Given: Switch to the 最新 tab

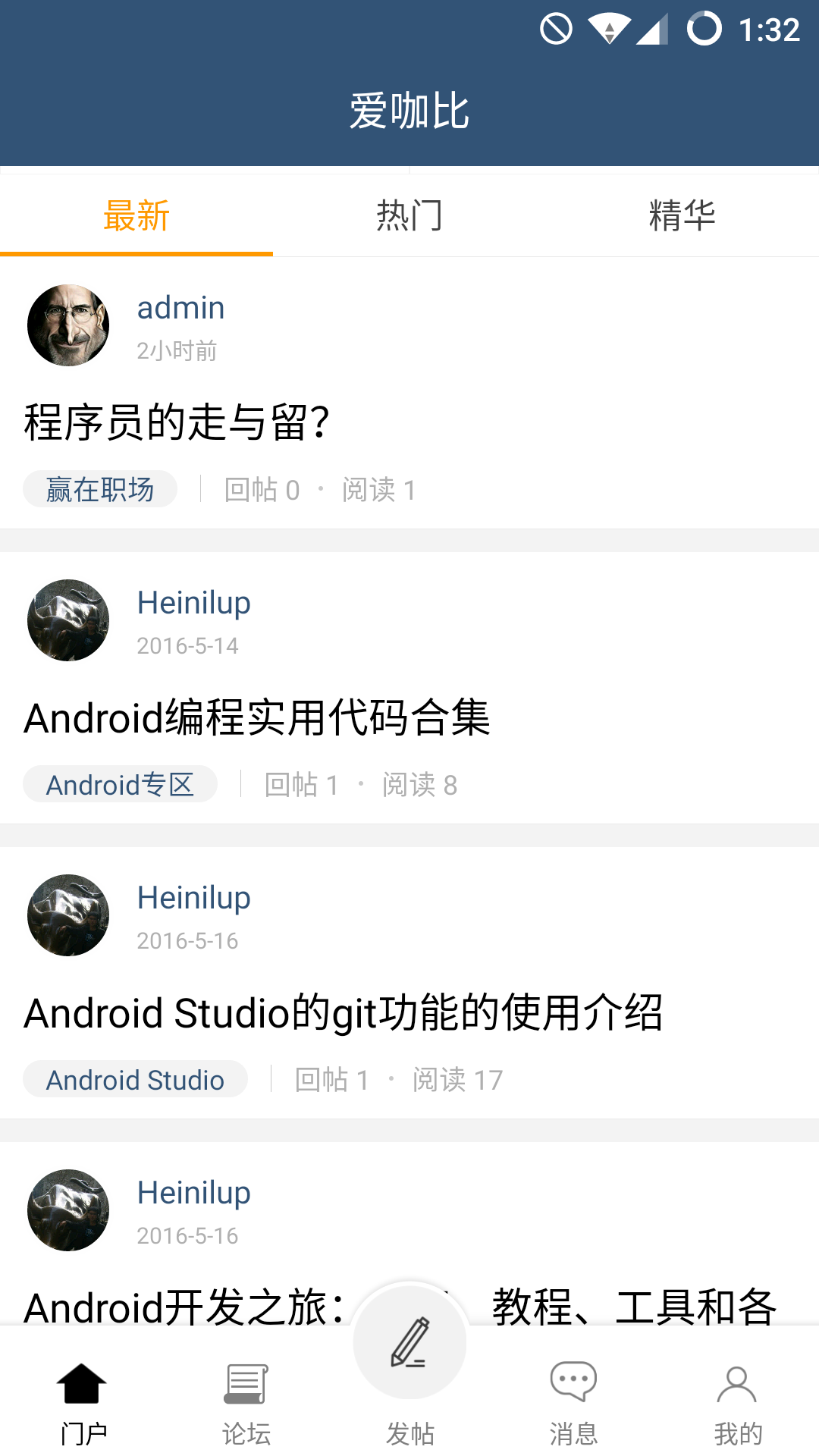Looking at the screenshot, I should coord(136,216).
